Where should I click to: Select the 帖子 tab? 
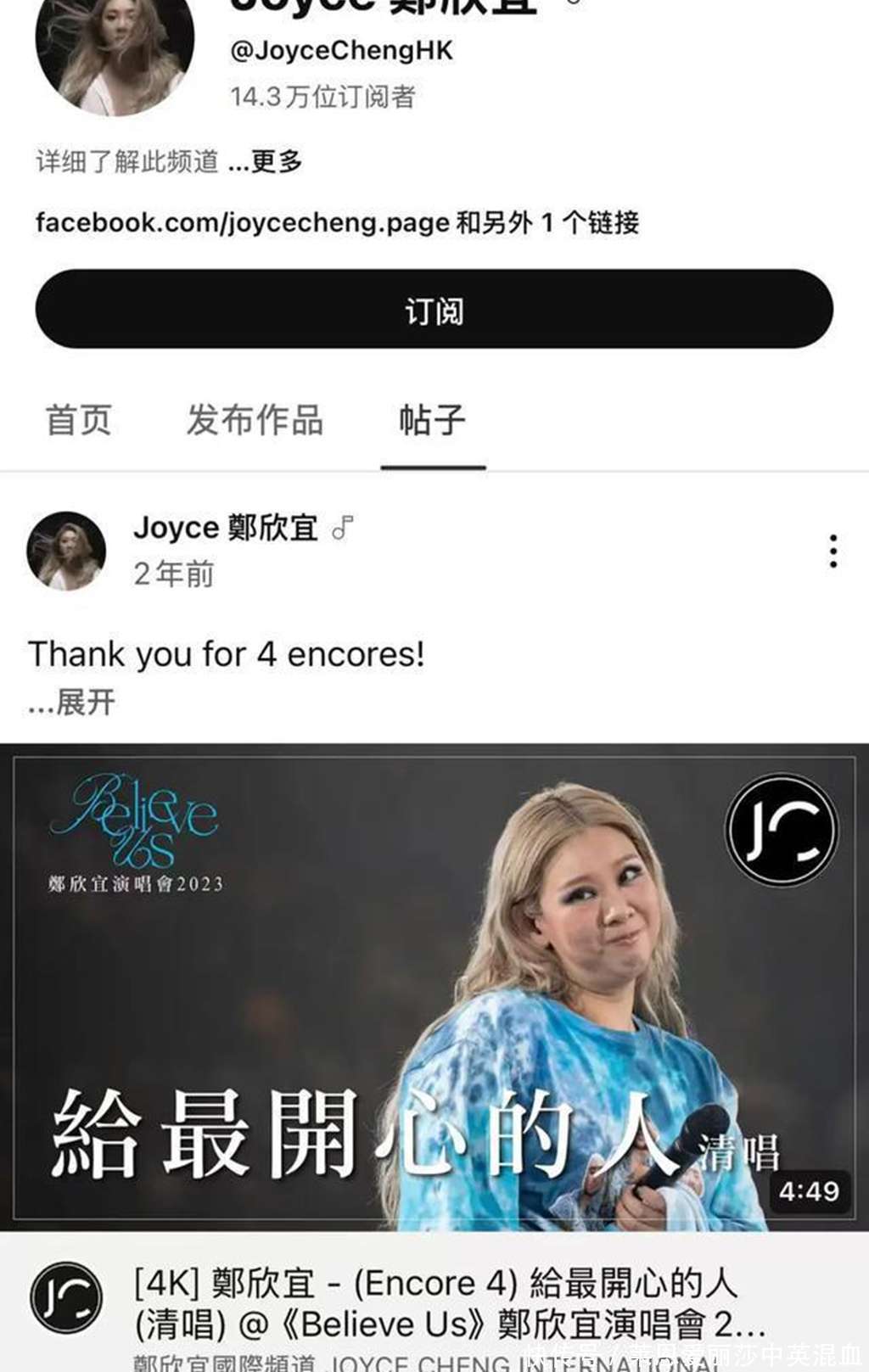[432, 420]
